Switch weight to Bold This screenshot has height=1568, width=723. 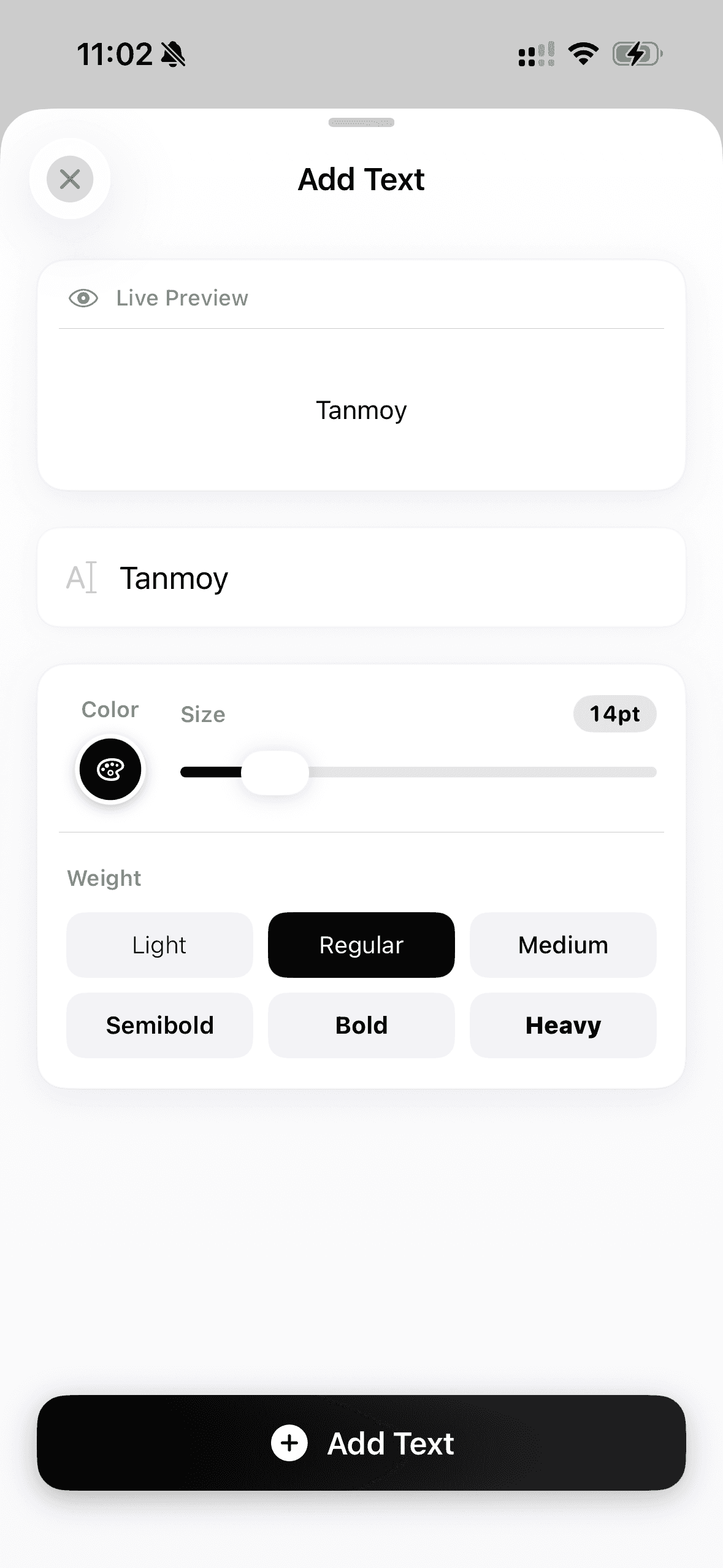[361, 1025]
